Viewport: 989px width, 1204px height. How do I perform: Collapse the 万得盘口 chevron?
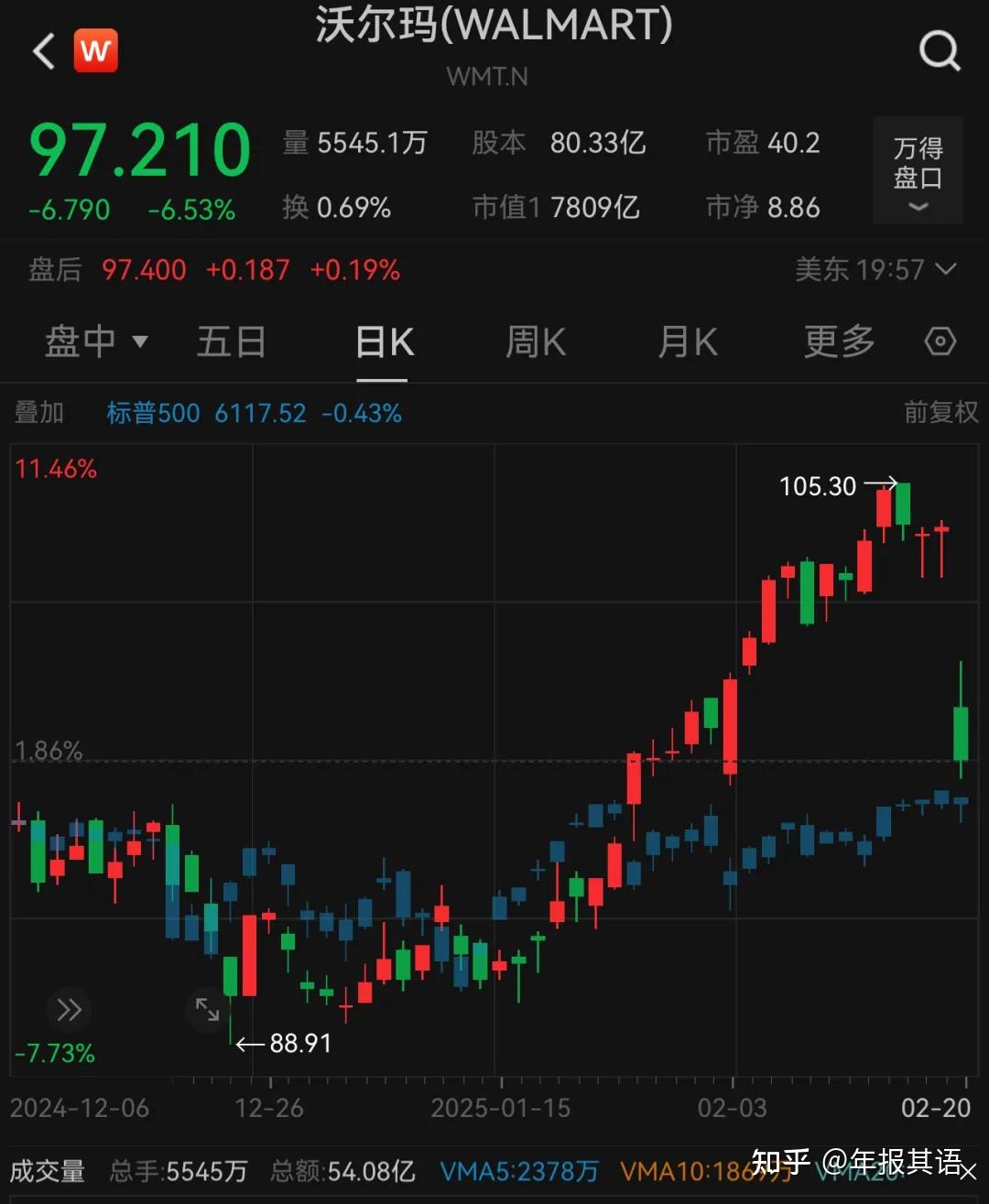[x=917, y=209]
